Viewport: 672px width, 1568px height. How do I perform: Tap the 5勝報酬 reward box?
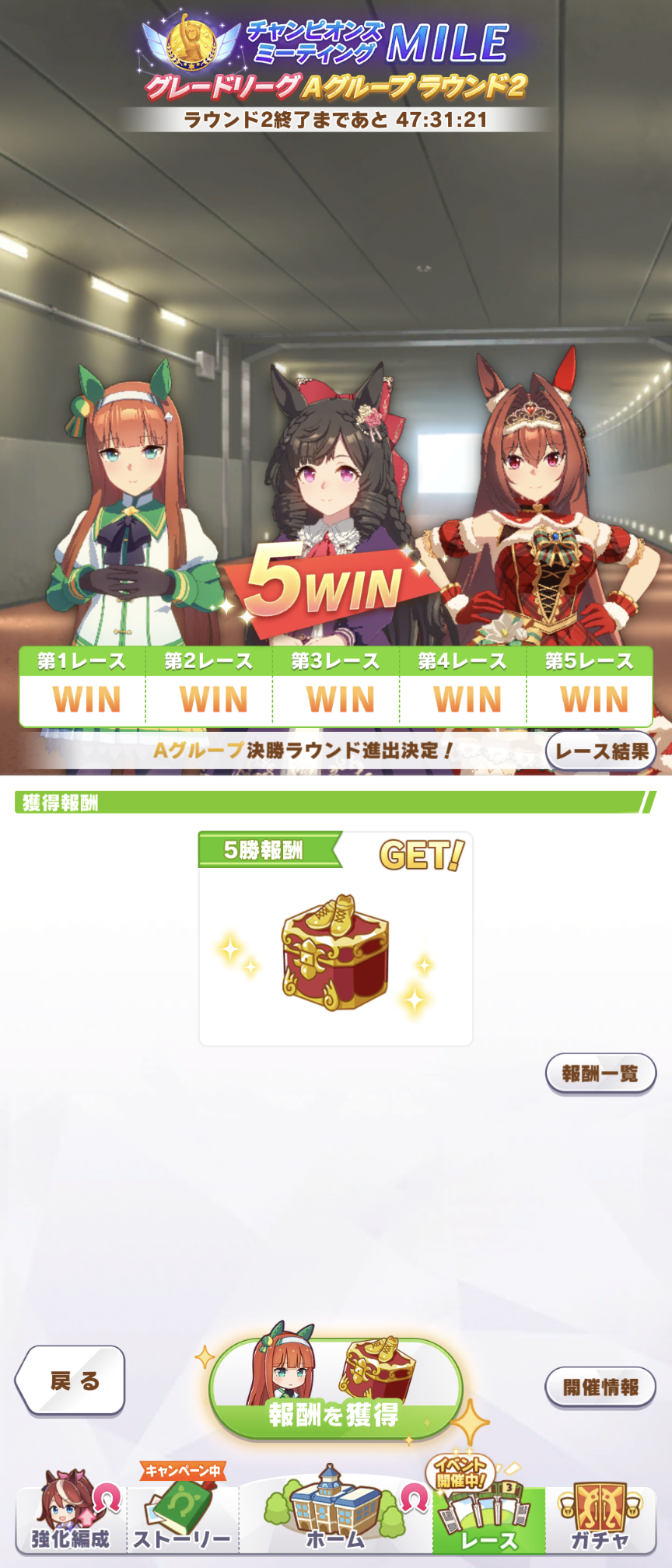click(335, 952)
